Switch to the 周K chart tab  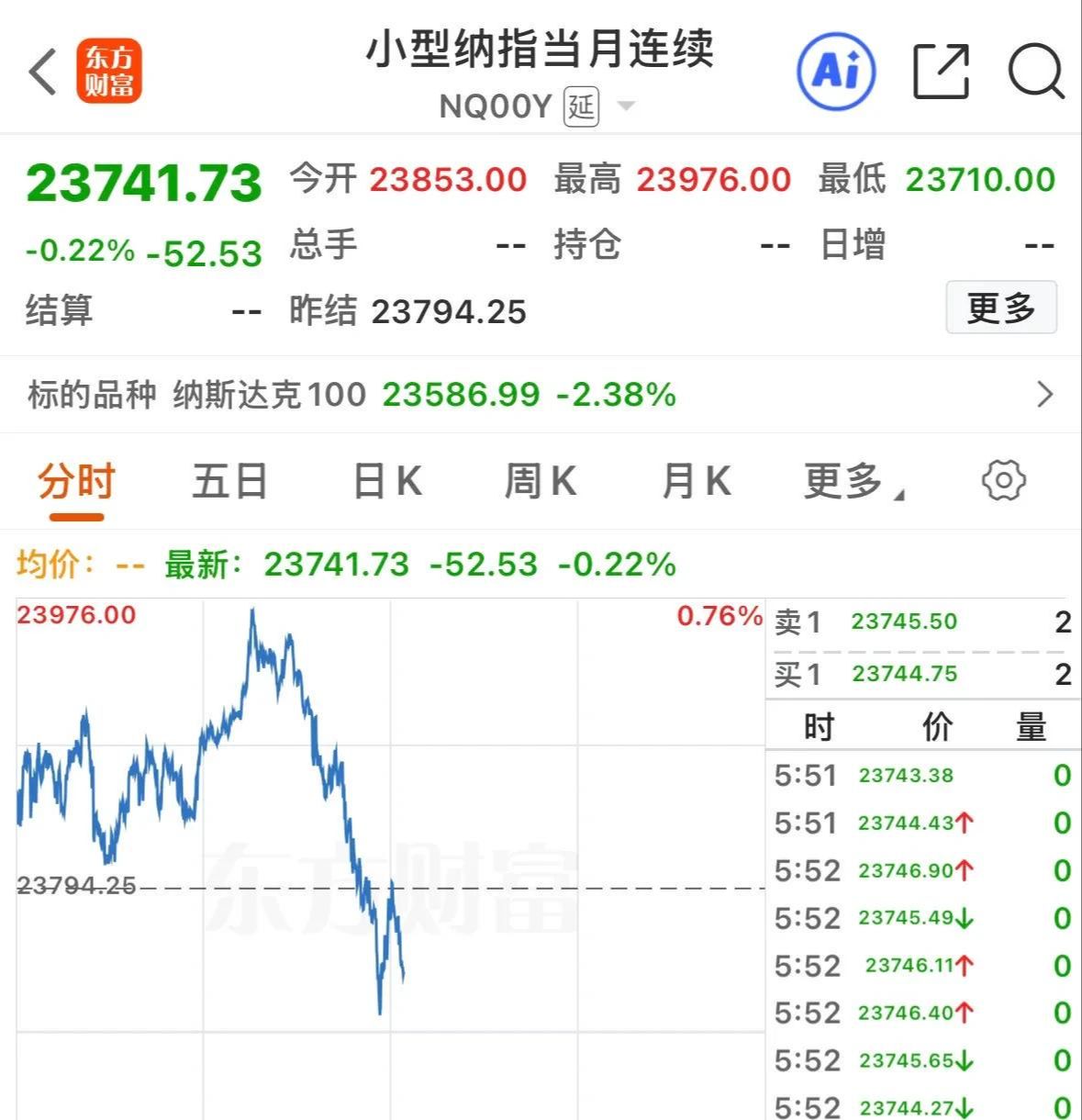click(541, 481)
